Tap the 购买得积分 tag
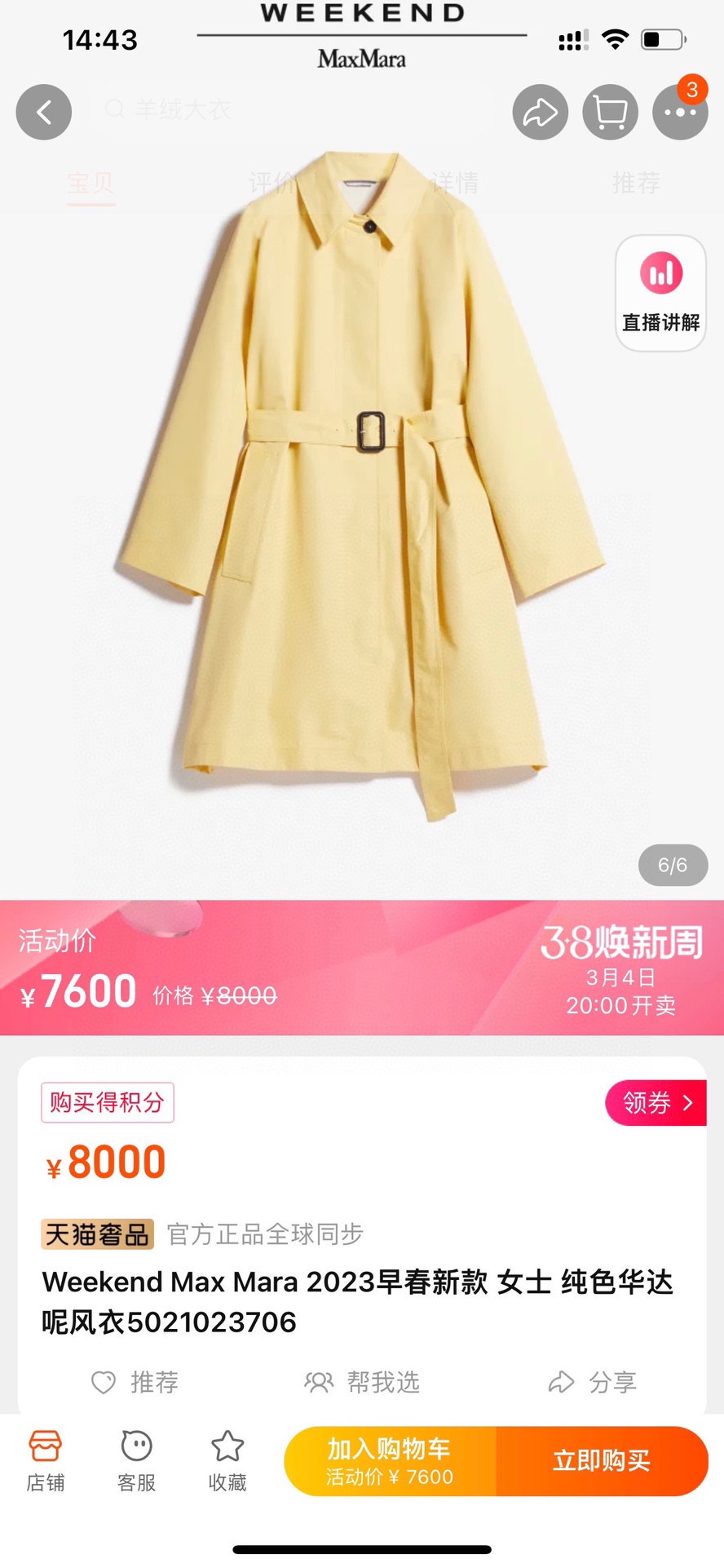724x1568 pixels. [108, 1103]
